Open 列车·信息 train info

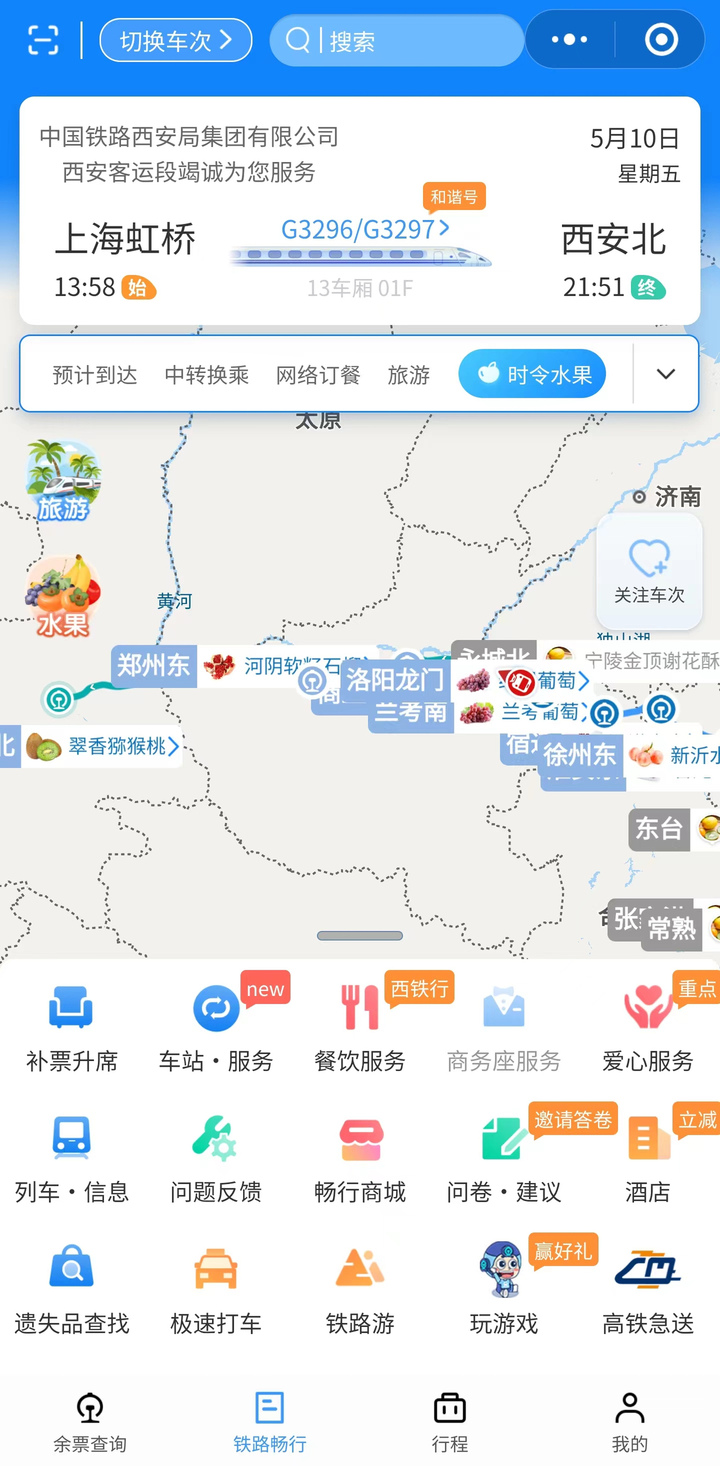coord(72,1160)
